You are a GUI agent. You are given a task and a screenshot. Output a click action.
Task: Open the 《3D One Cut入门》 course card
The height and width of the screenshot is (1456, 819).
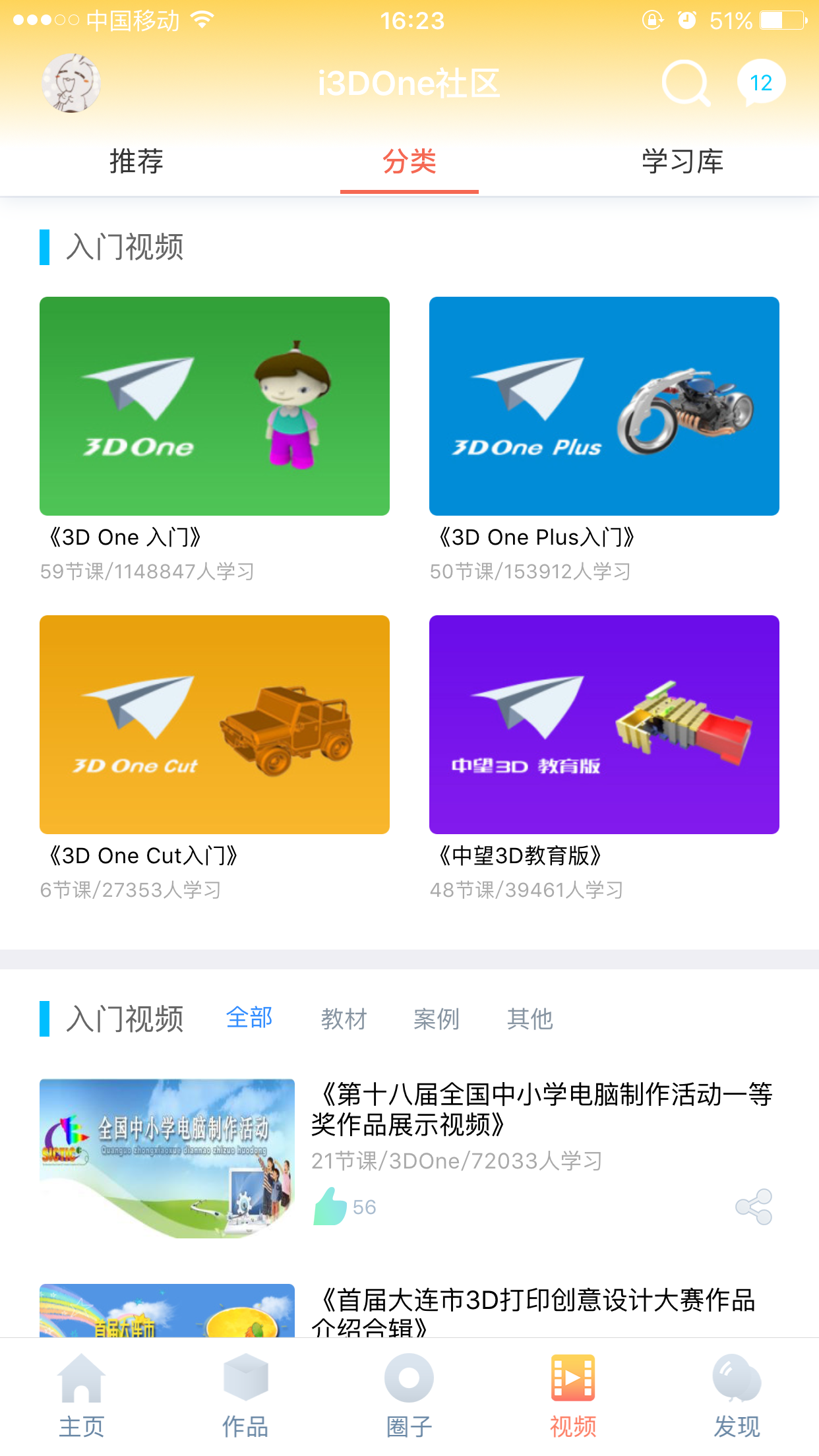tap(214, 725)
